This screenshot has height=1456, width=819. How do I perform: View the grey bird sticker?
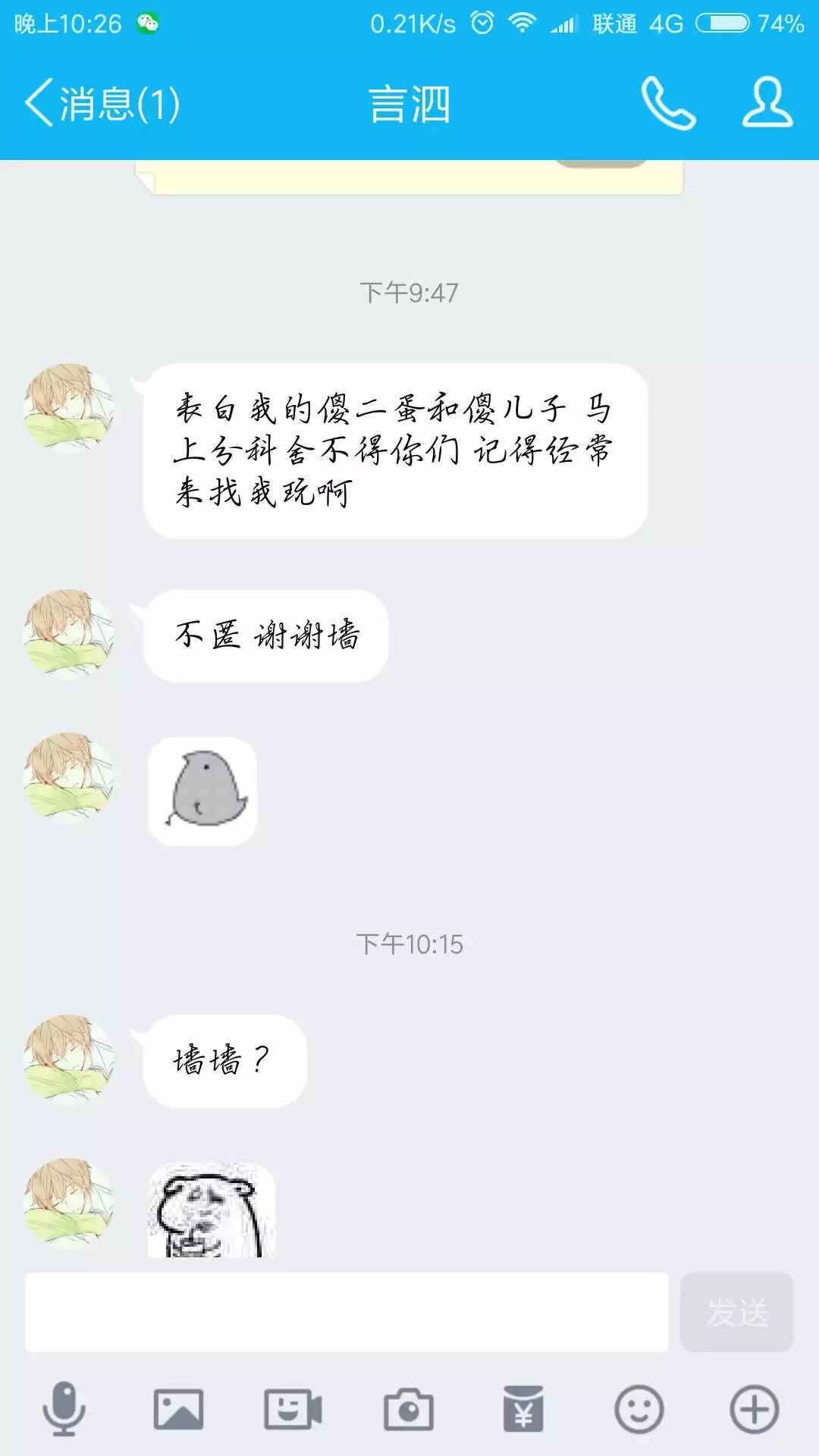tap(202, 791)
